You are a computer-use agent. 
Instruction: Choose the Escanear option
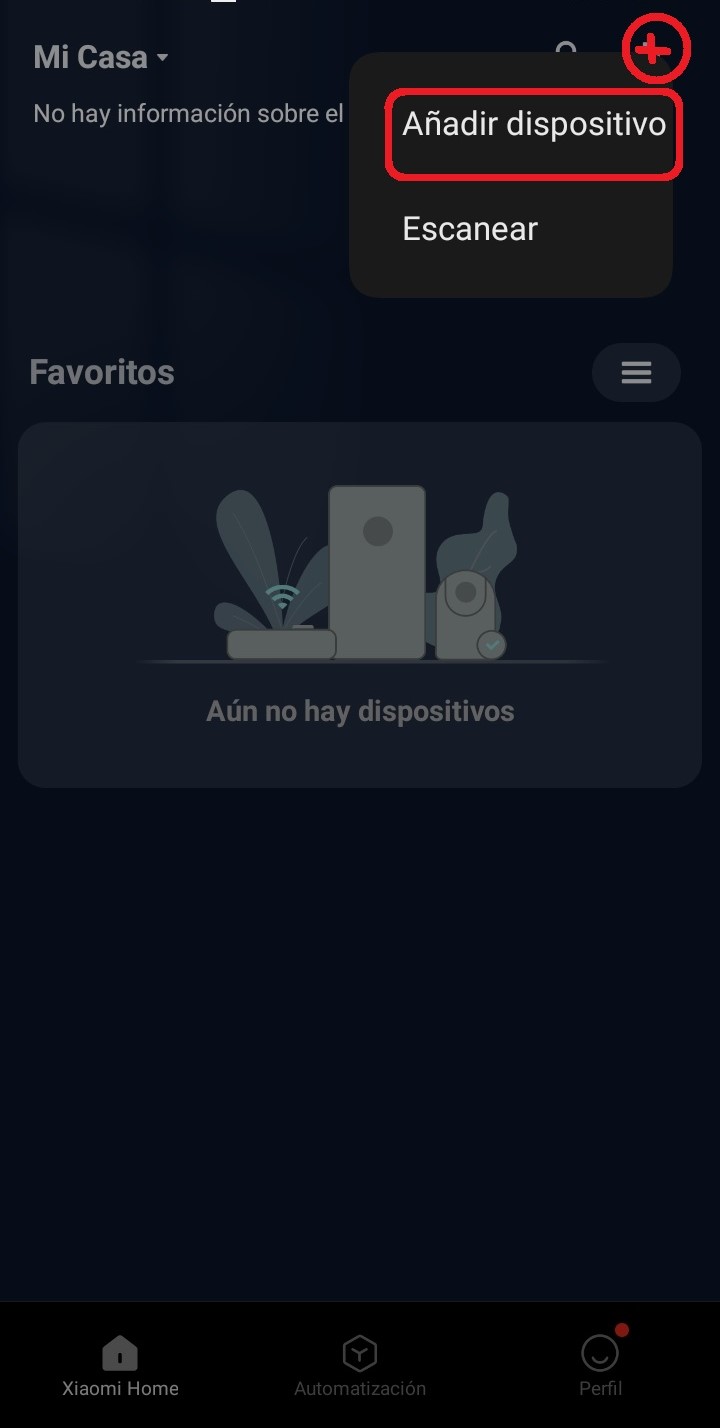[470, 229]
